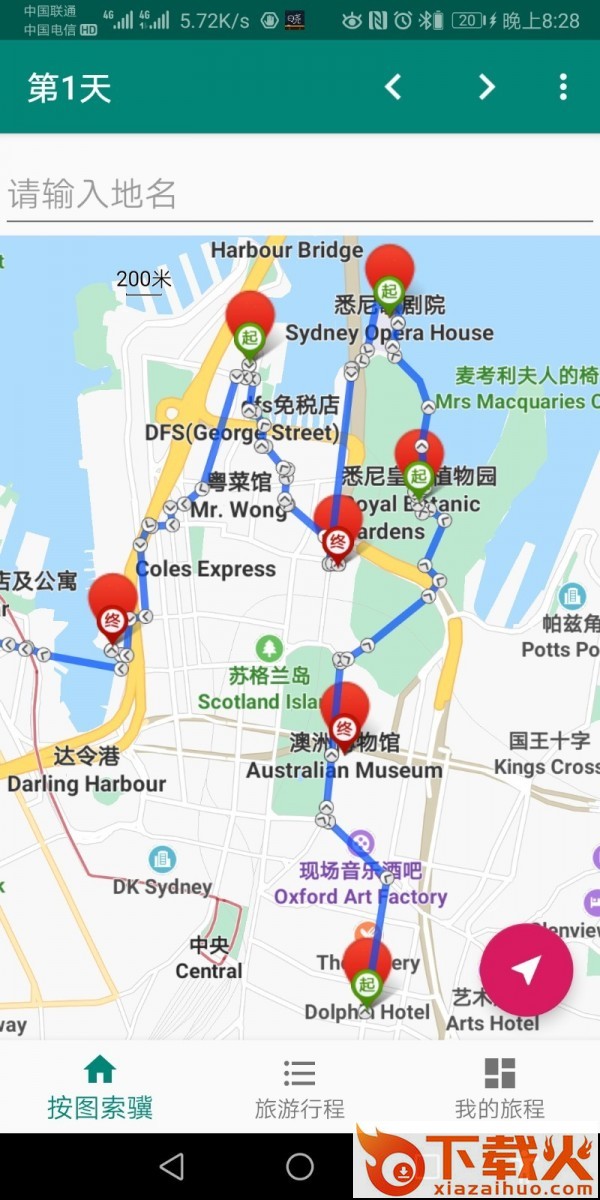
Task: Open the overflow menu
Action: pos(563,87)
